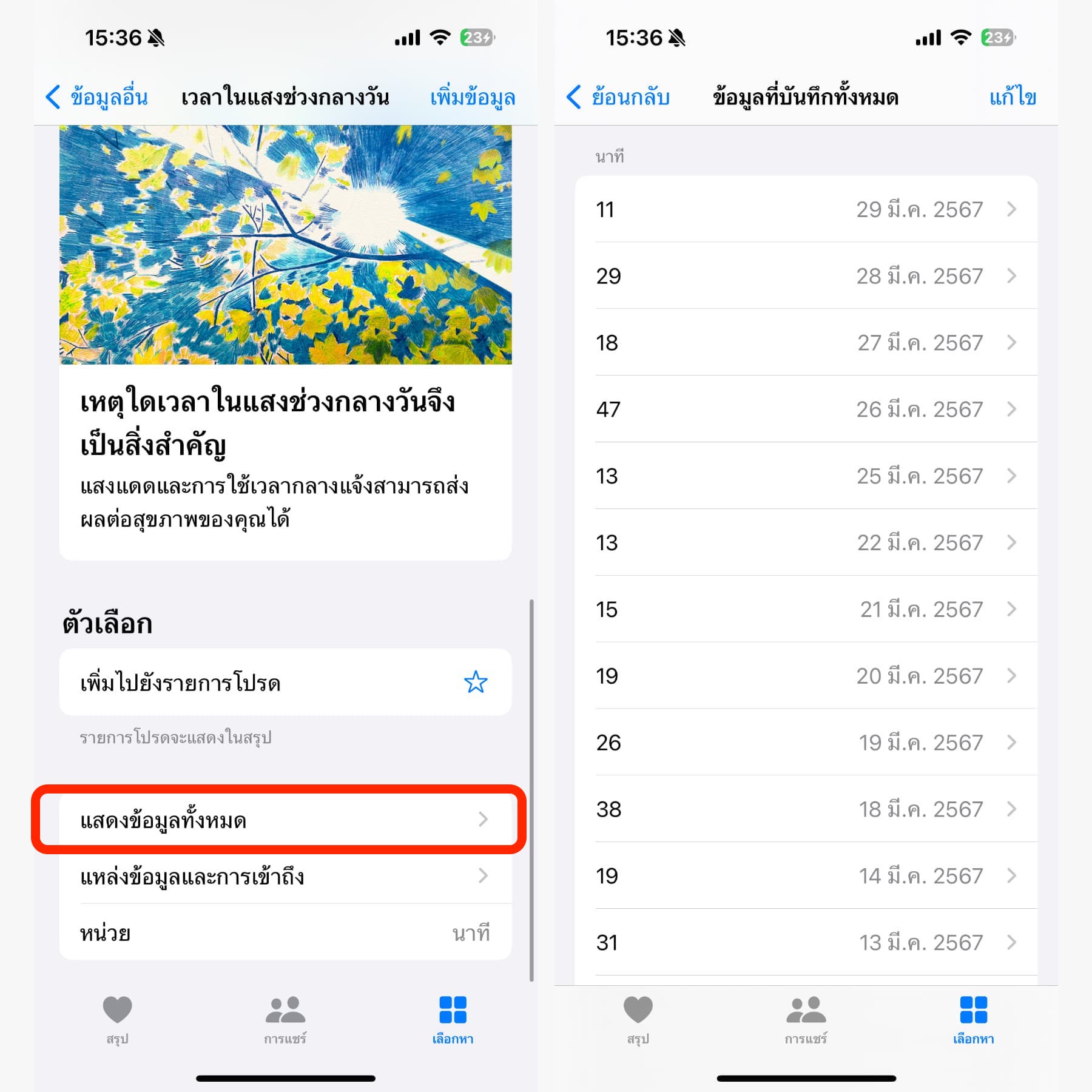Go back to ข้อมูลอื่น
The image size is (1092, 1092).
pyautogui.click(x=97, y=97)
